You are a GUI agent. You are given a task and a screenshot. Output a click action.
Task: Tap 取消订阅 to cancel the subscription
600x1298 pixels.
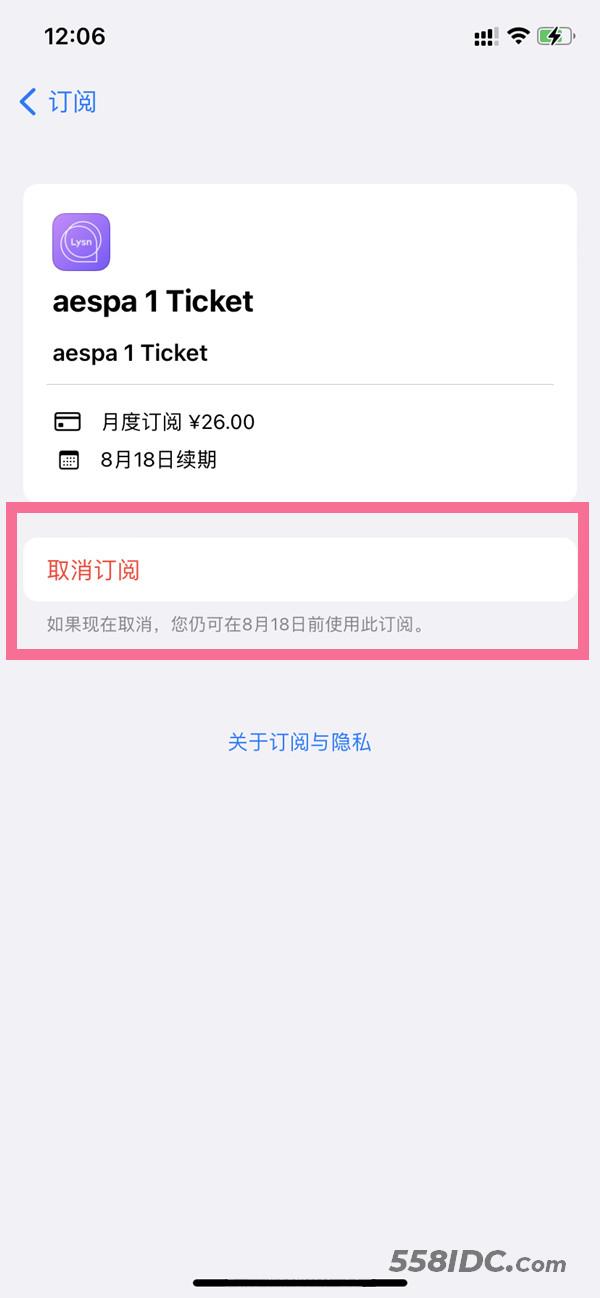coord(299,570)
